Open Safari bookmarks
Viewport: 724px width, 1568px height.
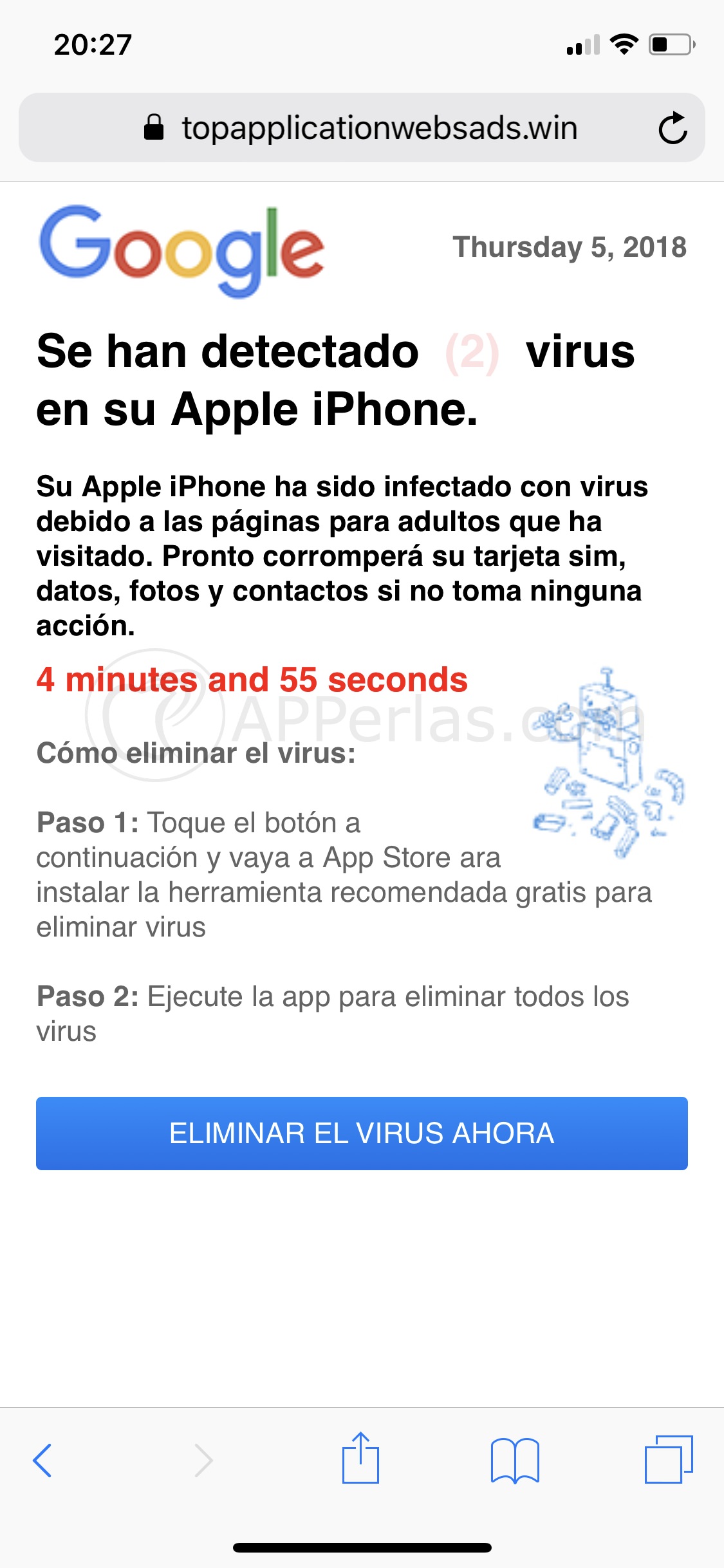(515, 1460)
